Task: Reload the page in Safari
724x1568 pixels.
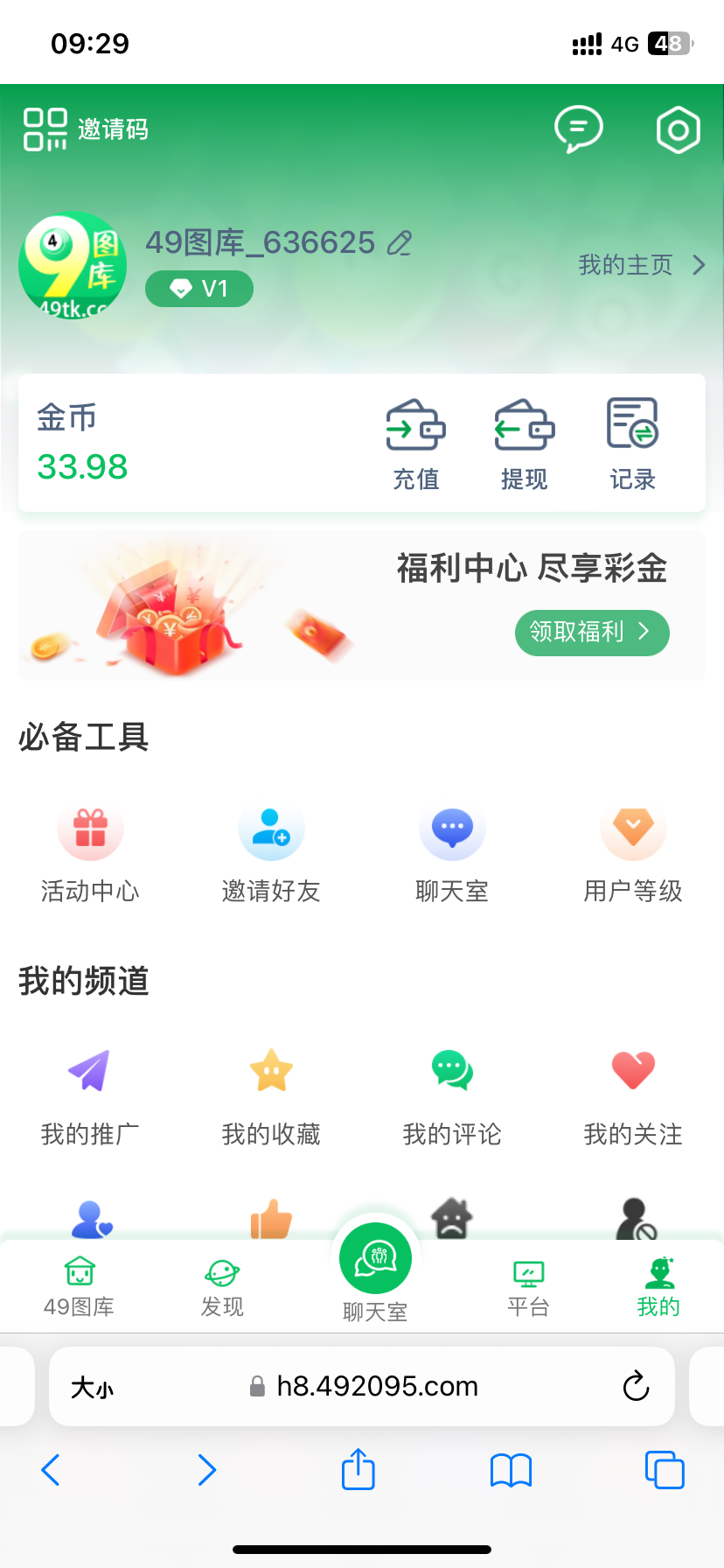Action: point(636,1386)
